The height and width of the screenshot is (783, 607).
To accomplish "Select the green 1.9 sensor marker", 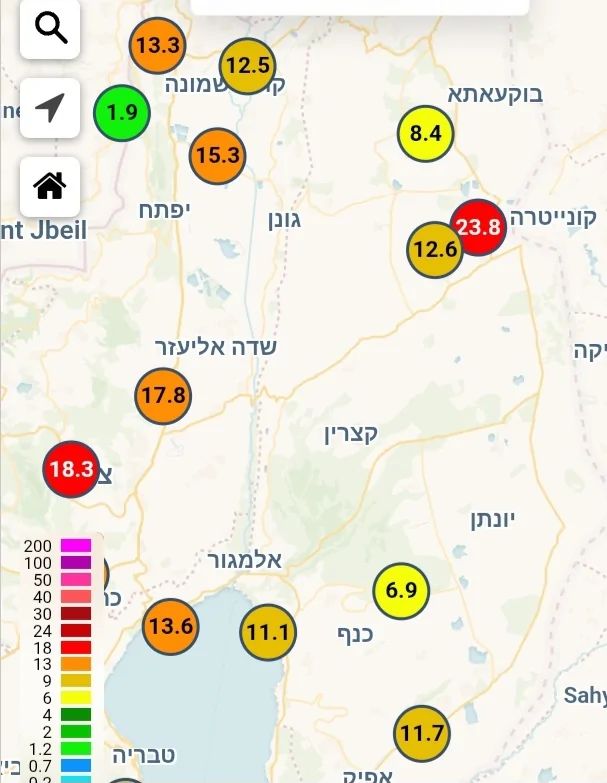I will [122, 113].
